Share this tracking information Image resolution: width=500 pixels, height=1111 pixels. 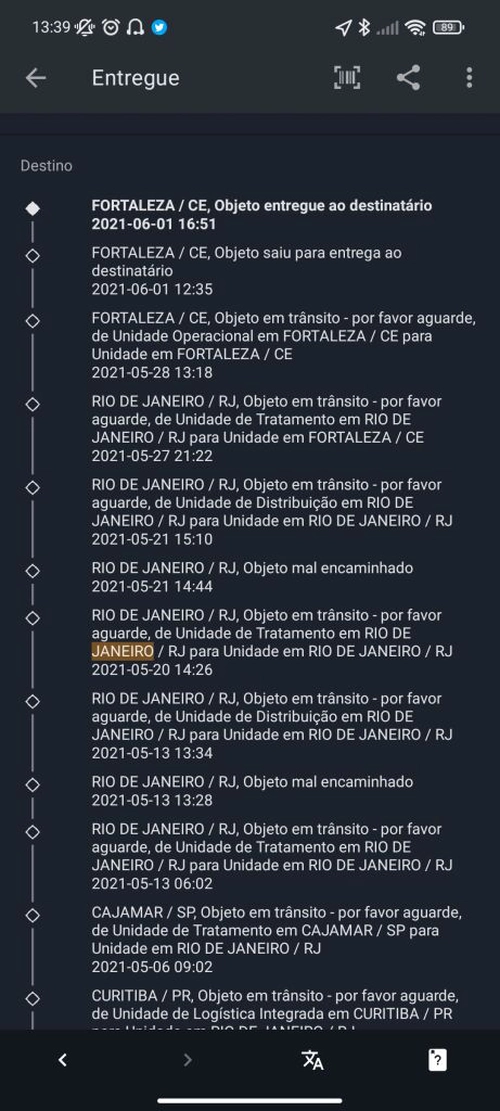pyautogui.click(x=409, y=78)
